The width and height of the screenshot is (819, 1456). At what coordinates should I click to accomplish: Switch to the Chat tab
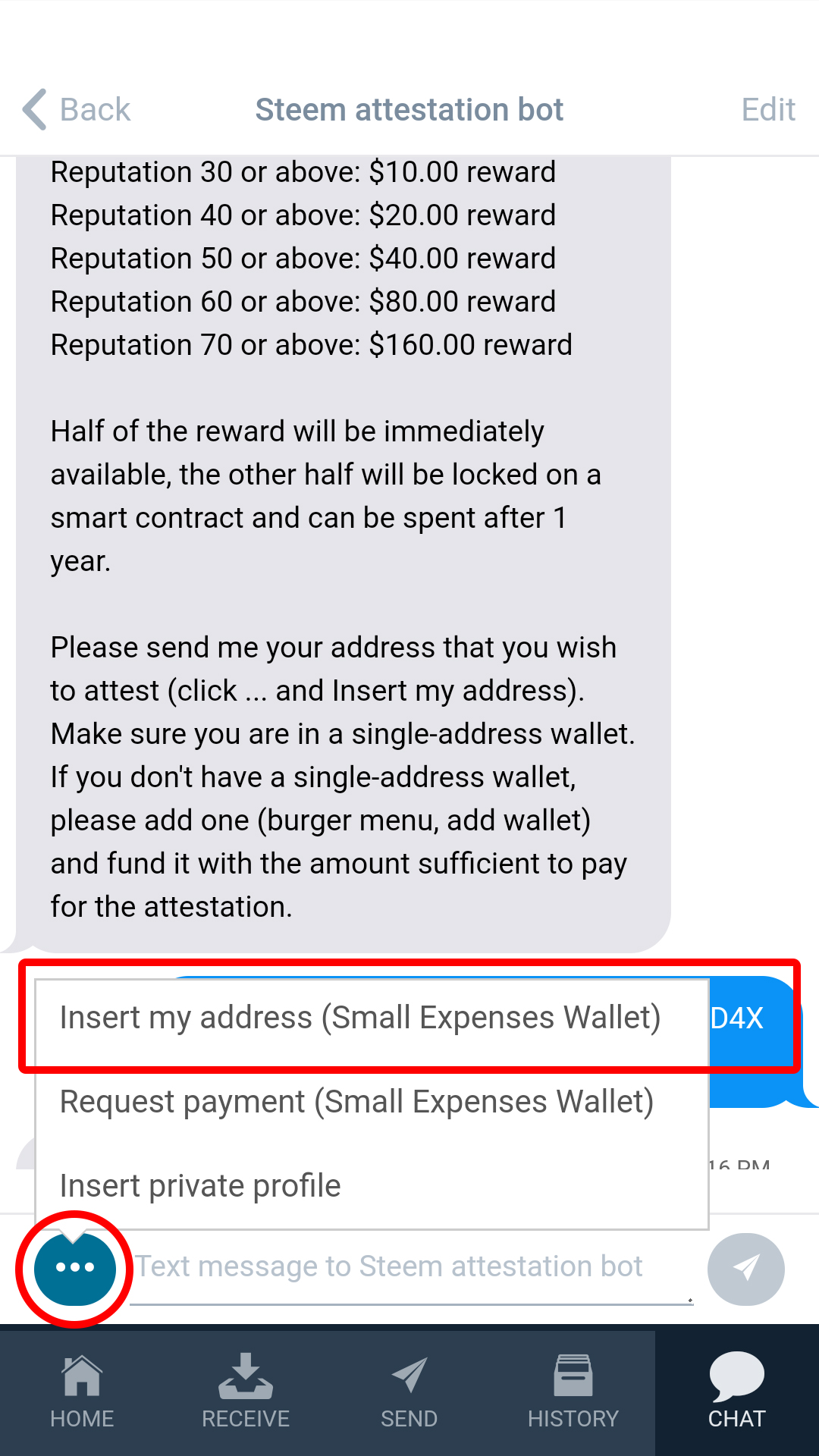(737, 1392)
